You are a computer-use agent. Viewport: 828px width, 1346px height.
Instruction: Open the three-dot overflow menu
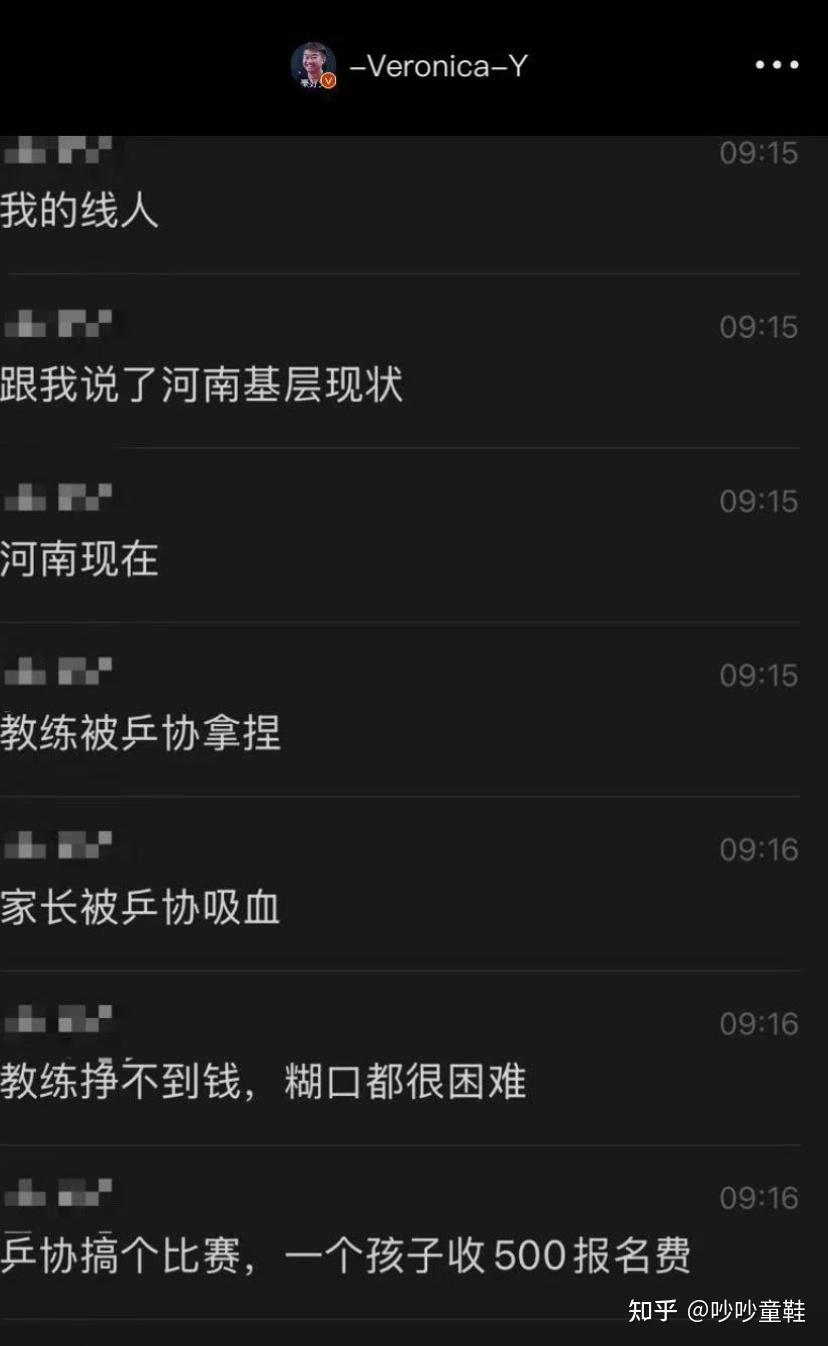(x=776, y=65)
